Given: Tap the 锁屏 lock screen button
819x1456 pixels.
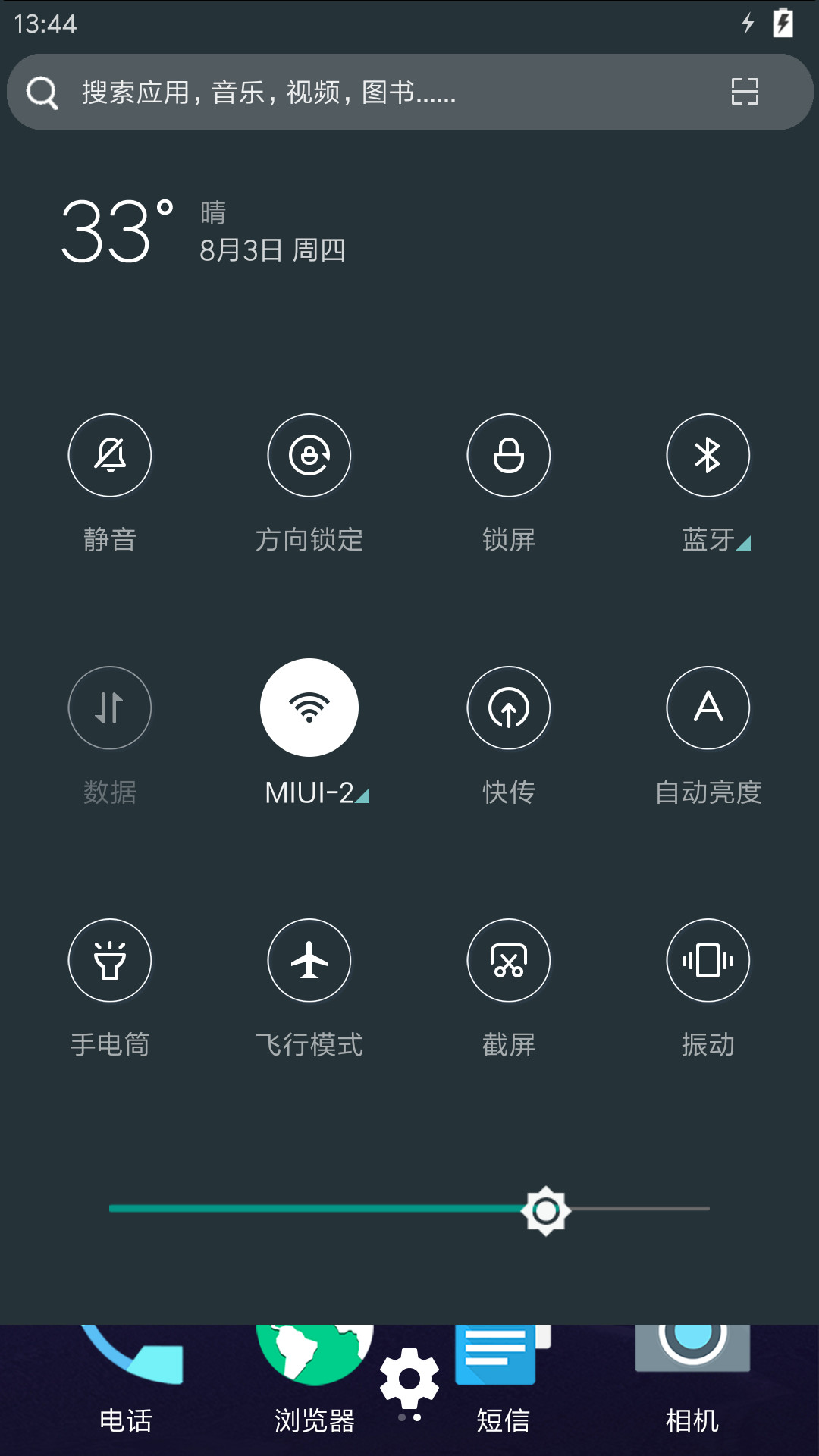Looking at the screenshot, I should [509, 455].
